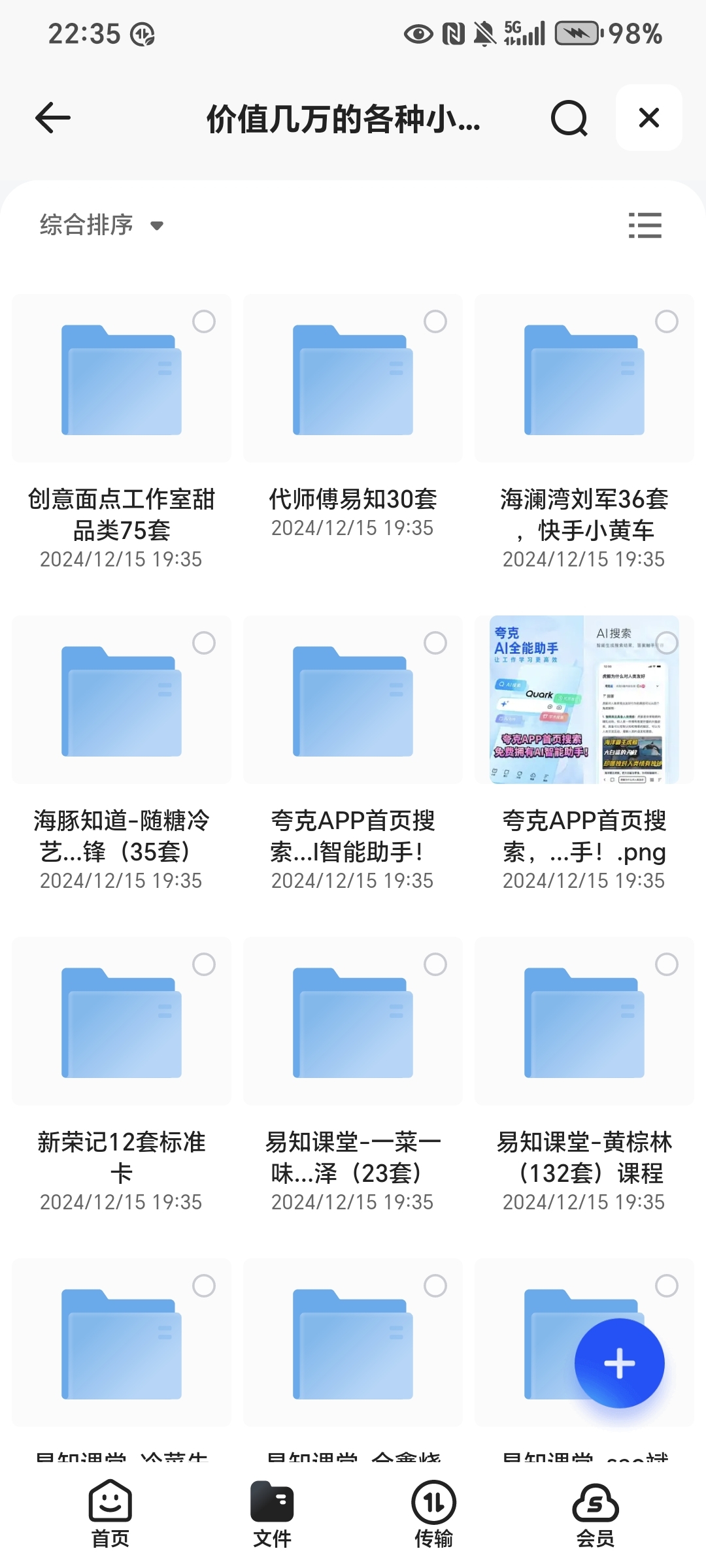Switch to the 首页 tab
The width and height of the screenshot is (706, 1568).
point(110,1514)
